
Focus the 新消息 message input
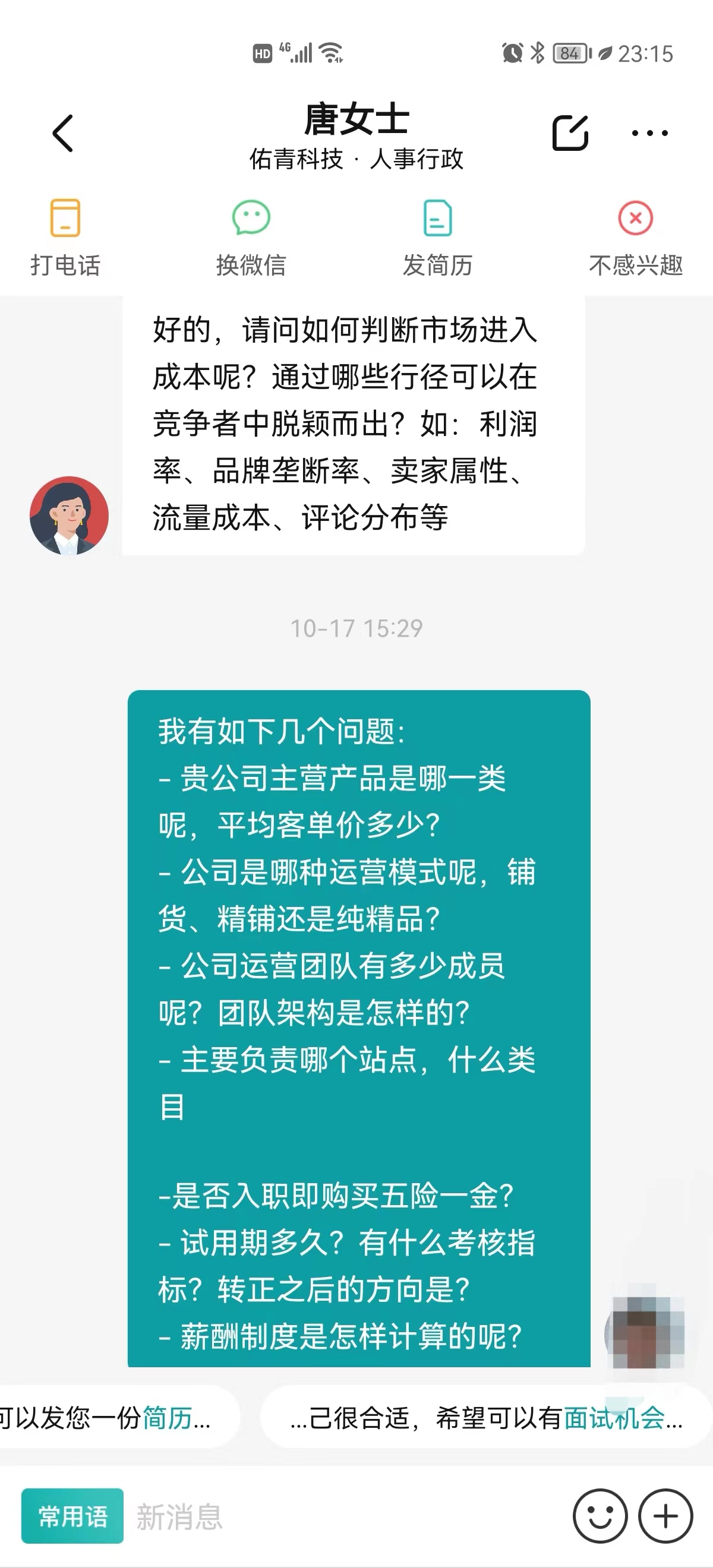pyautogui.click(x=341, y=1516)
